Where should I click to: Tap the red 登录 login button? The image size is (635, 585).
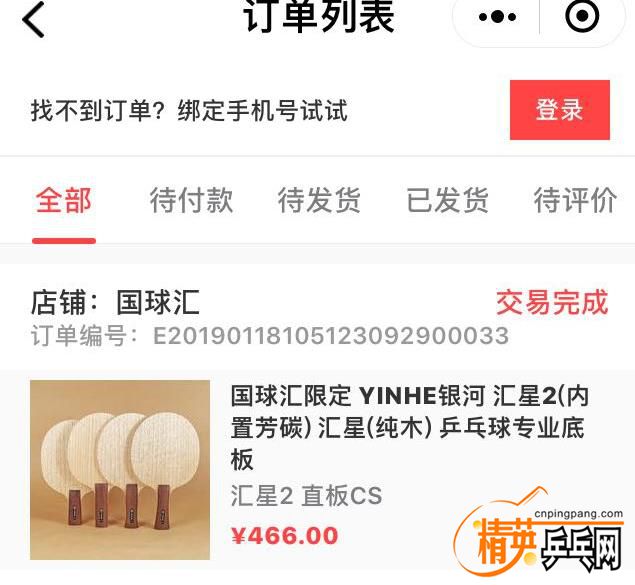tap(559, 110)
